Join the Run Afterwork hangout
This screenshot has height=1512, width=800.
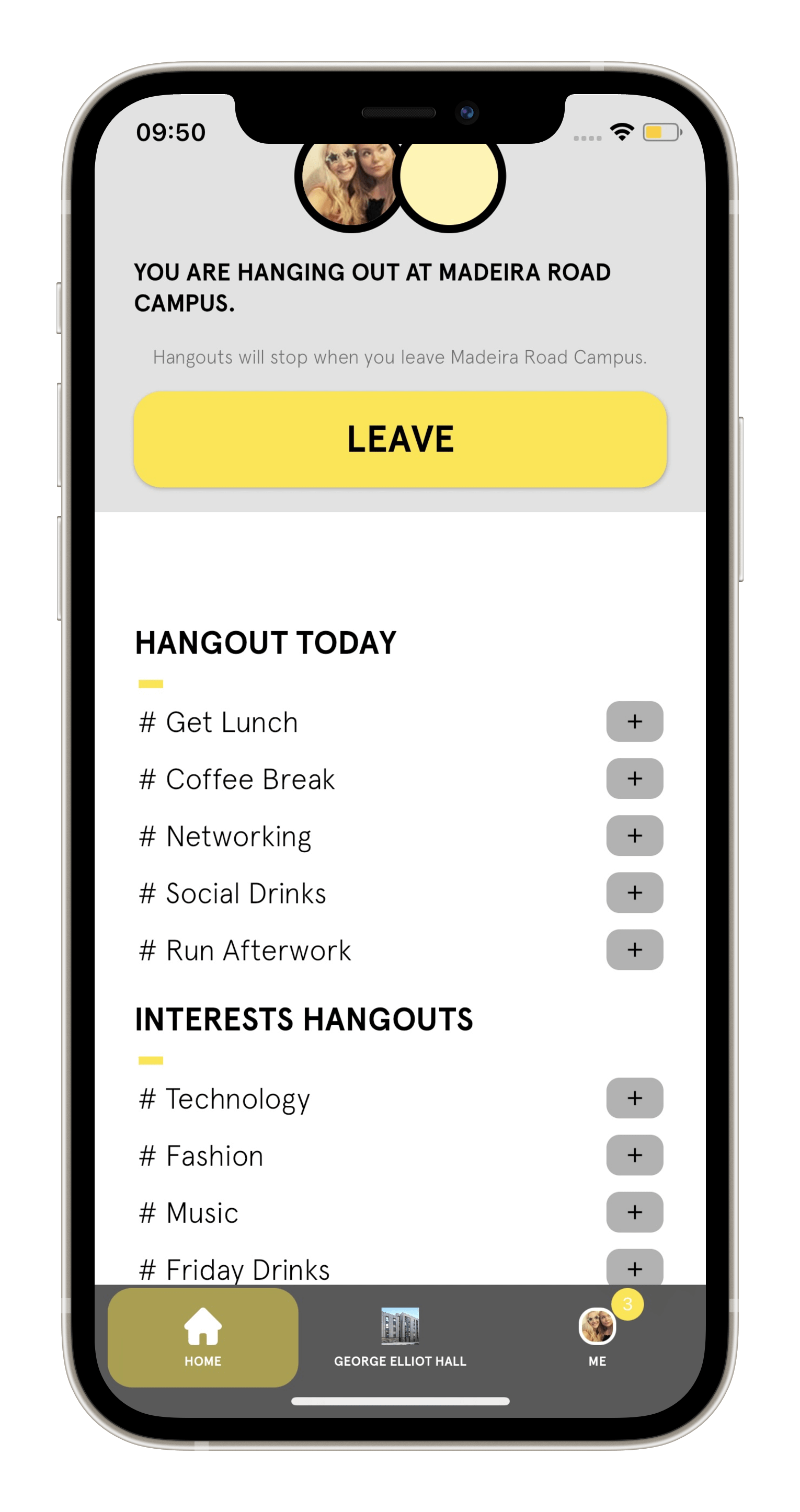point(634,949)
